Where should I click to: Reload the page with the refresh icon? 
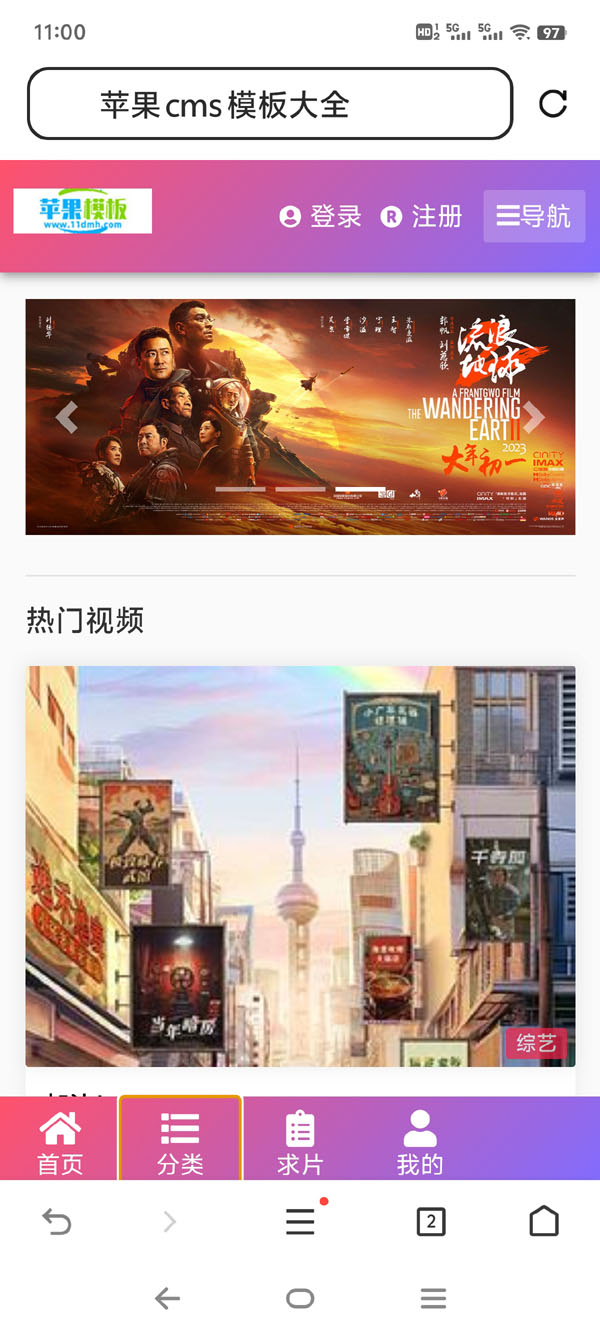tap(553, 104)
